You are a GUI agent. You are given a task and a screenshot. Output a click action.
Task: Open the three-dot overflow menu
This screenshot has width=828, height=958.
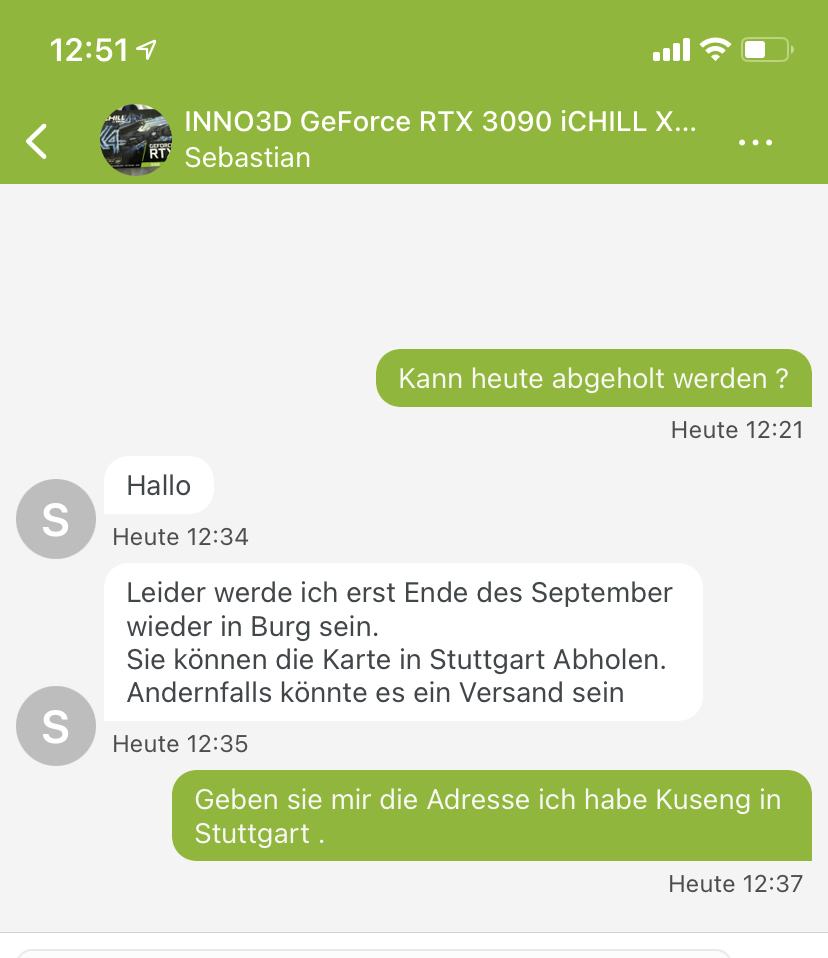[x=755, y=142]
